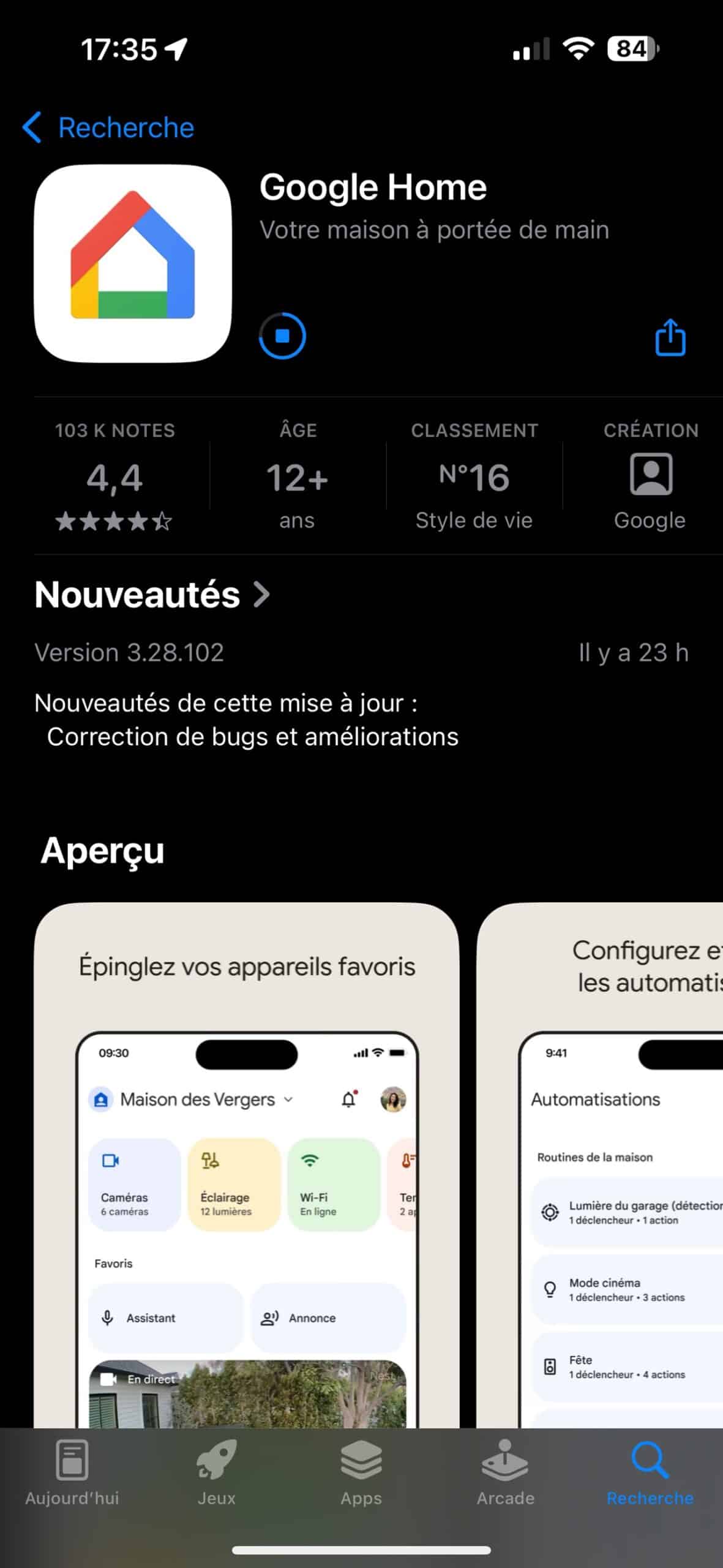View the 103 K notes rating
The image size is (723, 1568).
[114, 477]
